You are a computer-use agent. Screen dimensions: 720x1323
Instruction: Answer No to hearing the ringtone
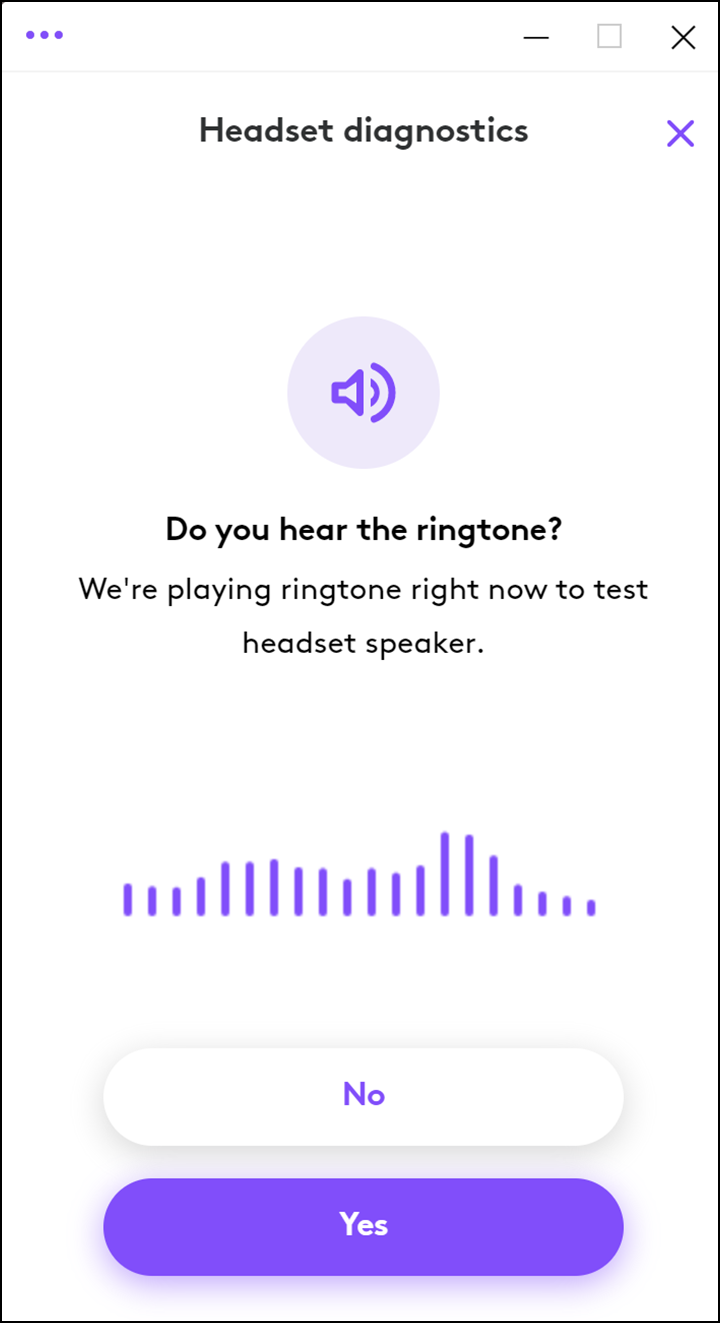pos(363,1096)
